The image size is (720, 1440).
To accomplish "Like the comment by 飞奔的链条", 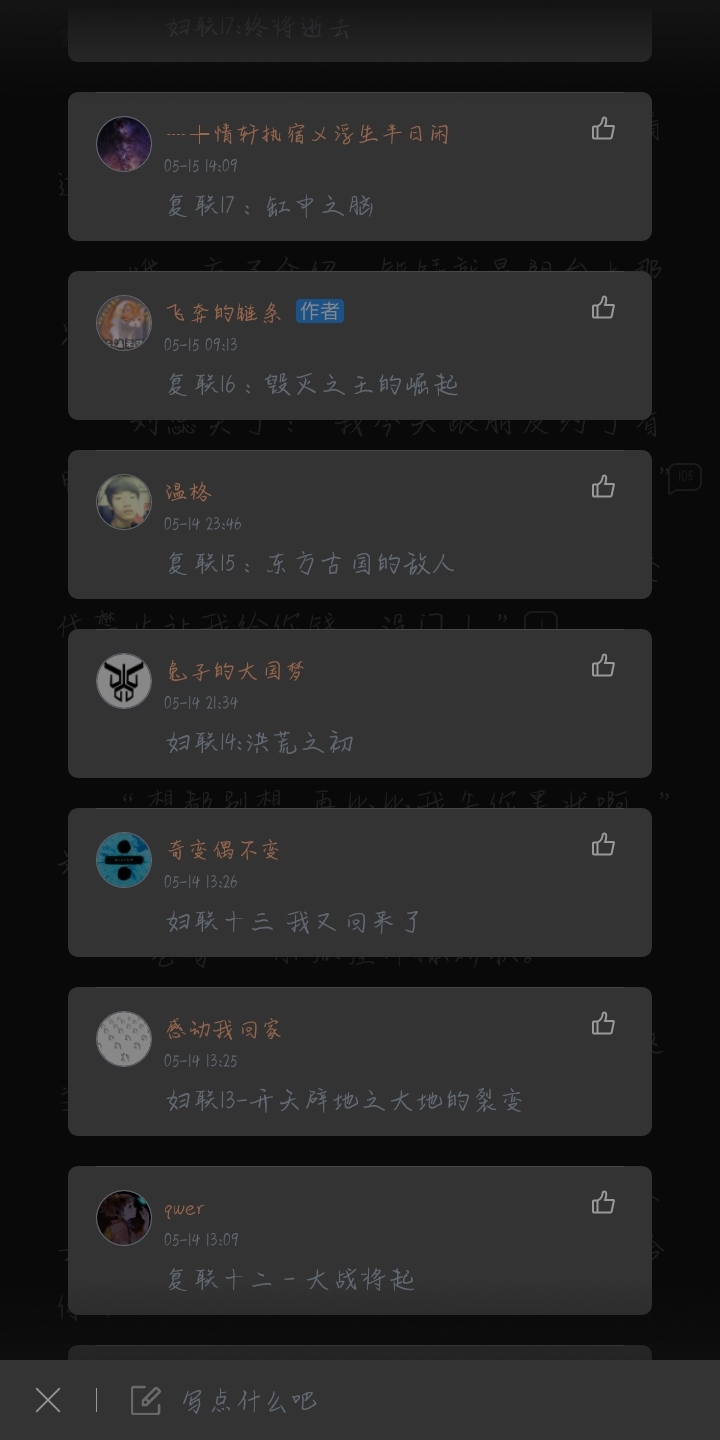I will click(603, 308).
